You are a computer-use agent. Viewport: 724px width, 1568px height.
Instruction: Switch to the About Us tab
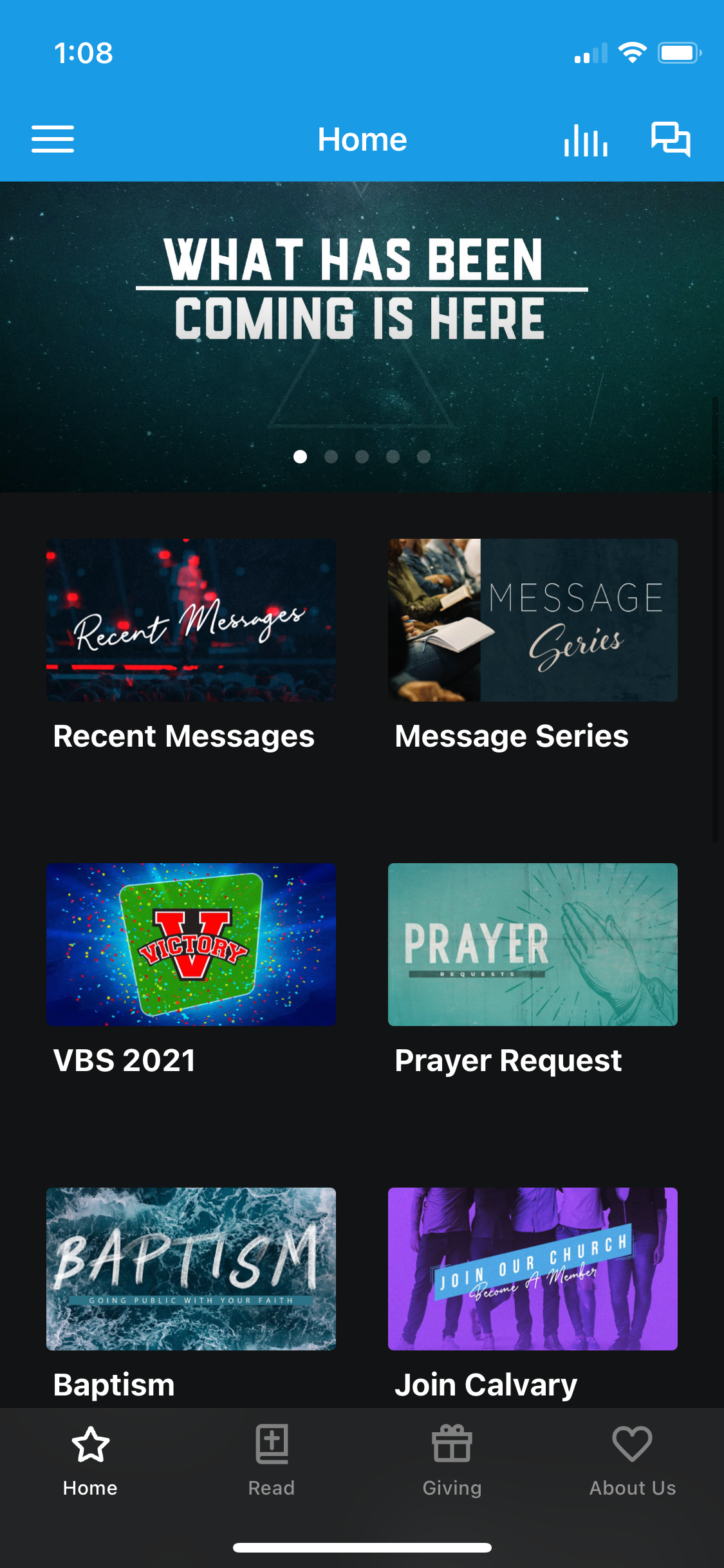(633, 1461)
